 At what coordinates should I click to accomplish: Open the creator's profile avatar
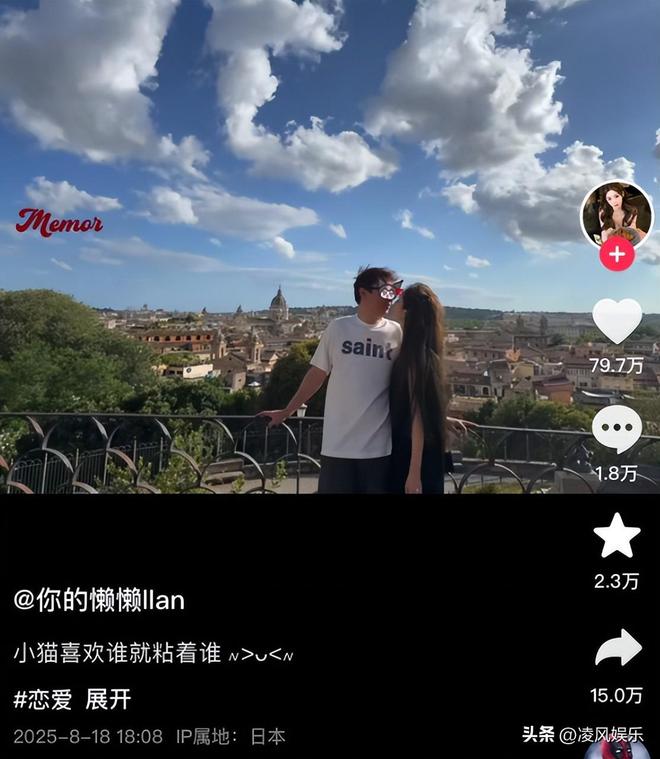[x=616, y=211]
